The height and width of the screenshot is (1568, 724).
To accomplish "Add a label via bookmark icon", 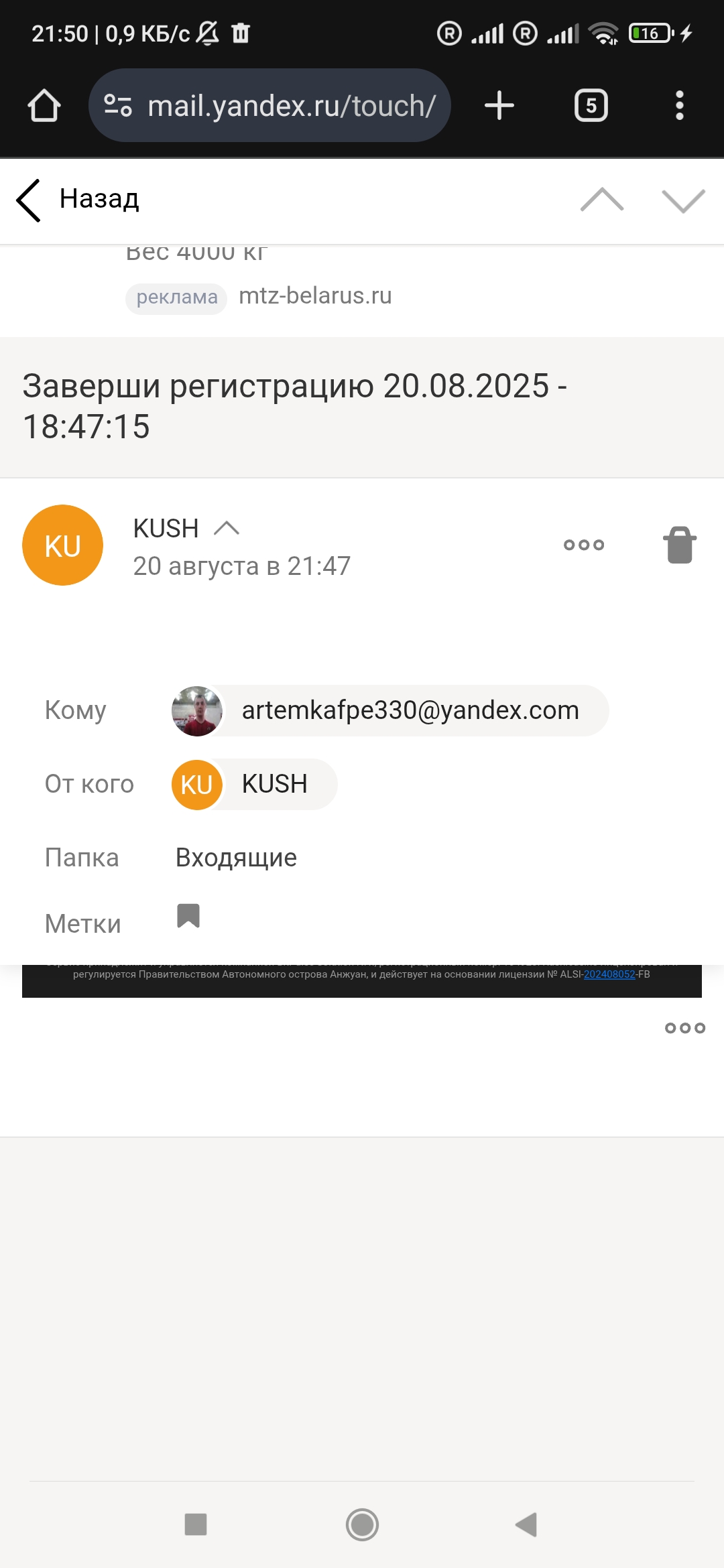I will 188,916.
